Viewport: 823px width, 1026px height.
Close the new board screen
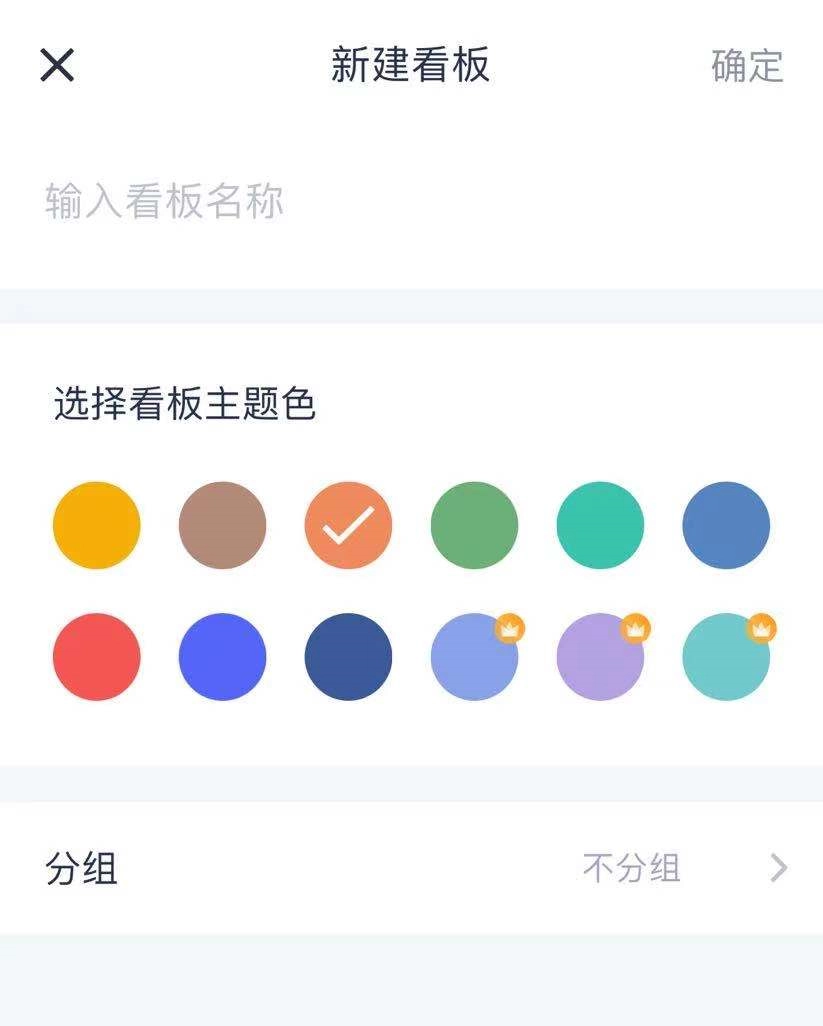tap(57, 66)
